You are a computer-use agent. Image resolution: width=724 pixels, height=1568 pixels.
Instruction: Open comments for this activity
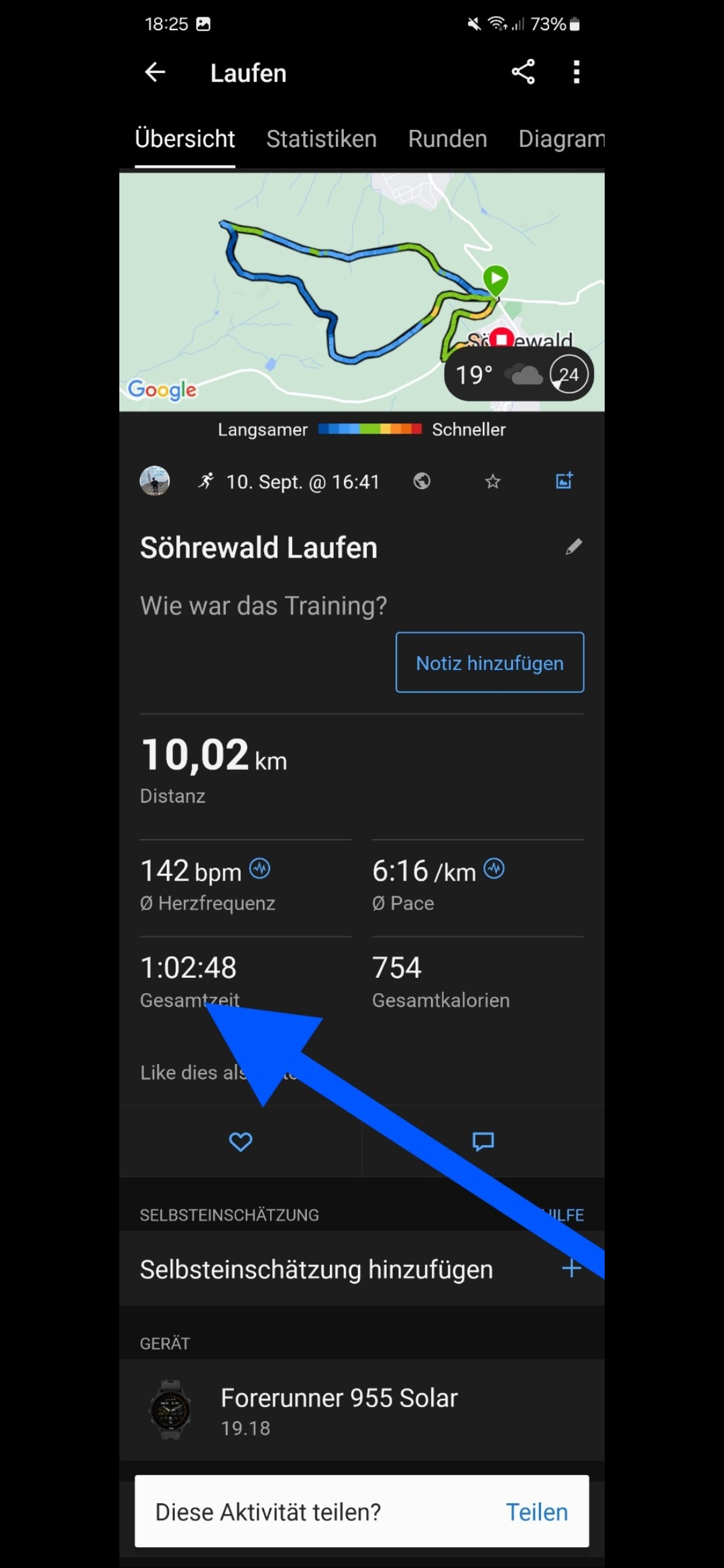483,1141
